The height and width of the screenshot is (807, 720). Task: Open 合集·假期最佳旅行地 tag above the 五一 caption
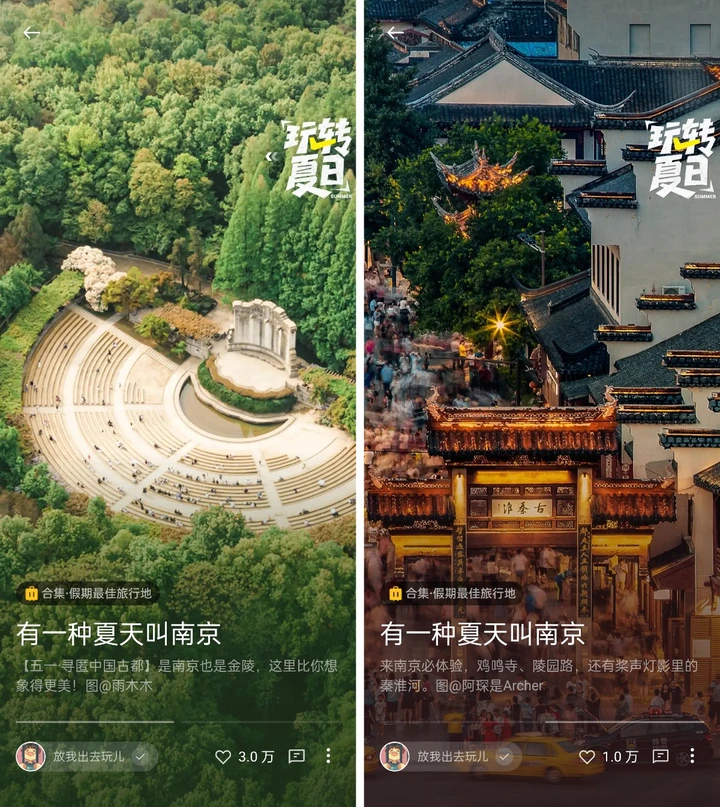click(88, 593)
